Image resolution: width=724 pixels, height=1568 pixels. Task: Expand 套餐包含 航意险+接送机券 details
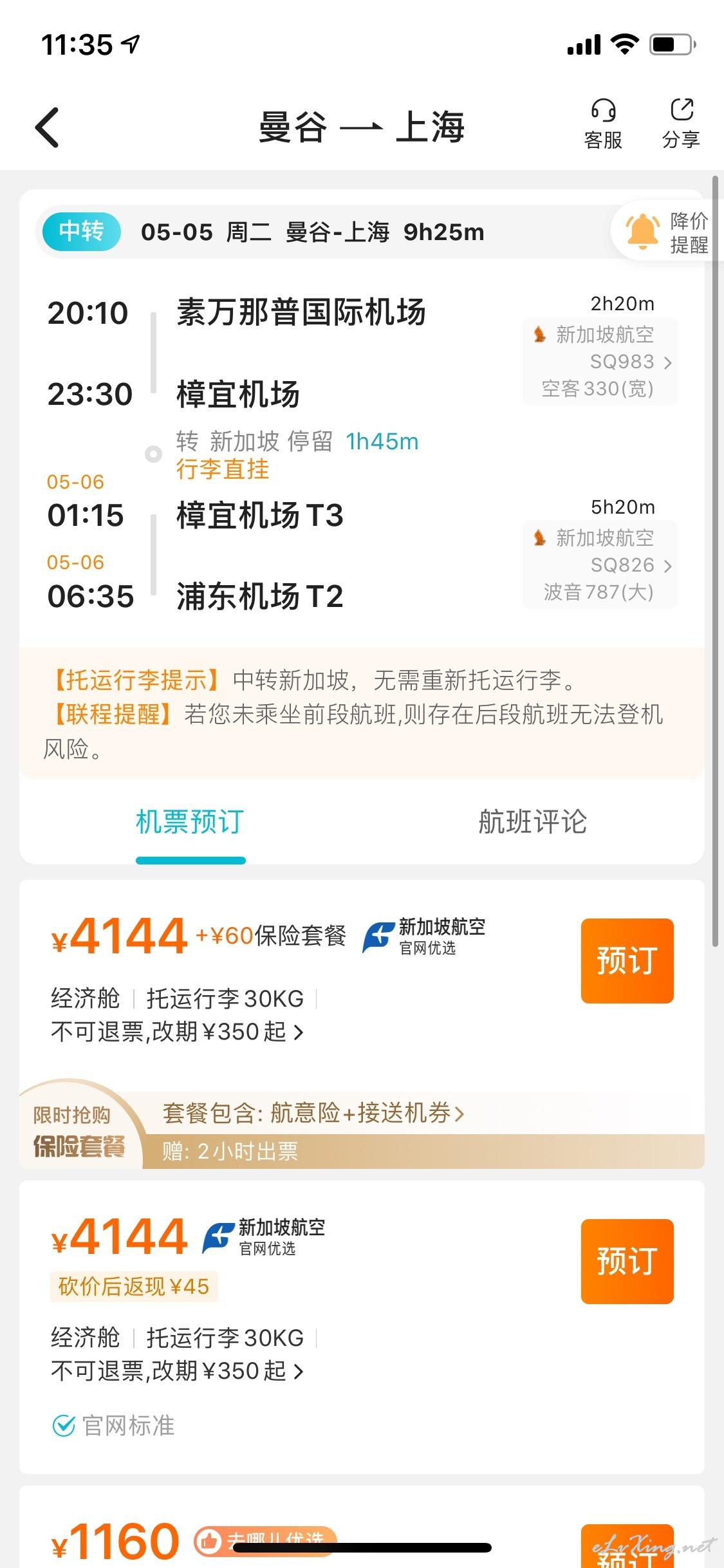point(313,1113)
